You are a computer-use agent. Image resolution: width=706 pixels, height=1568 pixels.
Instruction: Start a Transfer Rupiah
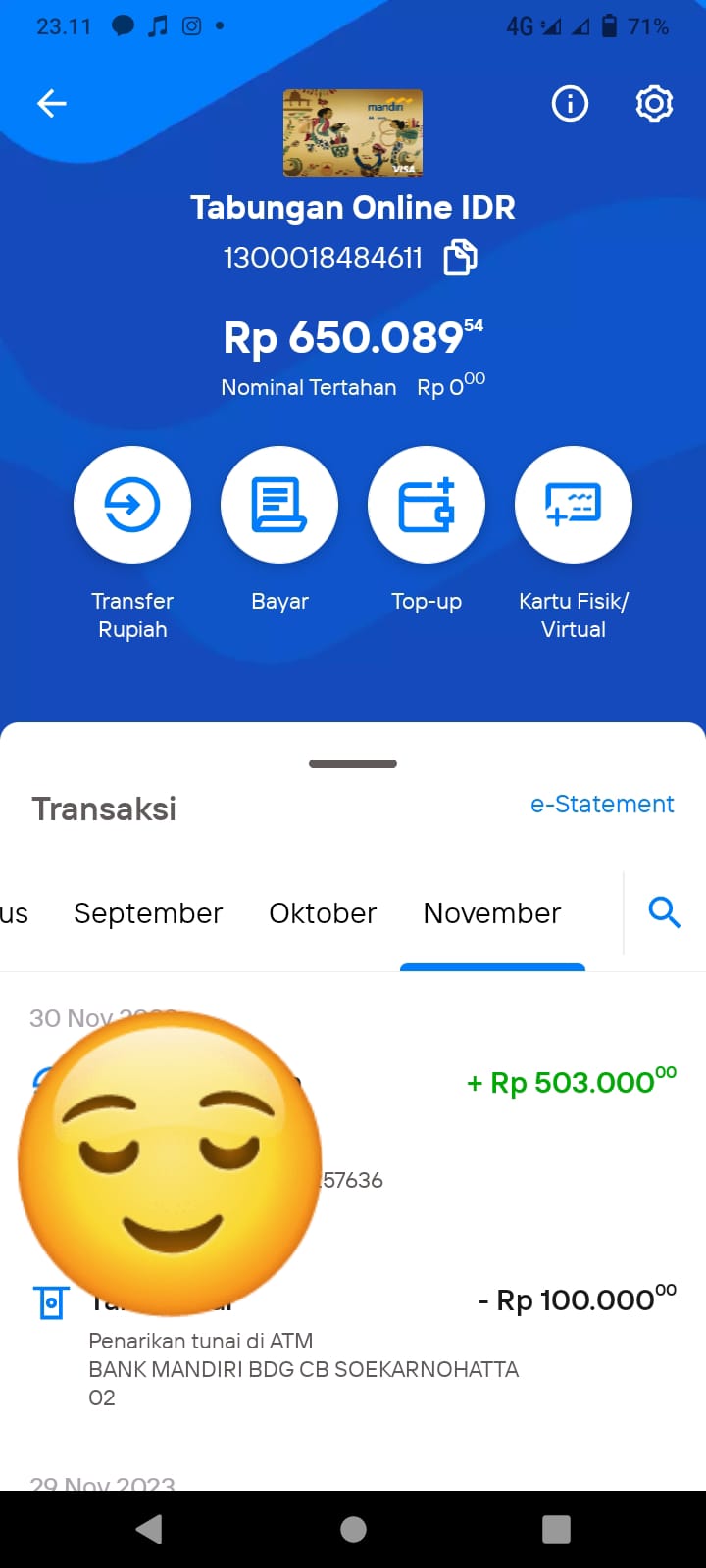[132, 505]
